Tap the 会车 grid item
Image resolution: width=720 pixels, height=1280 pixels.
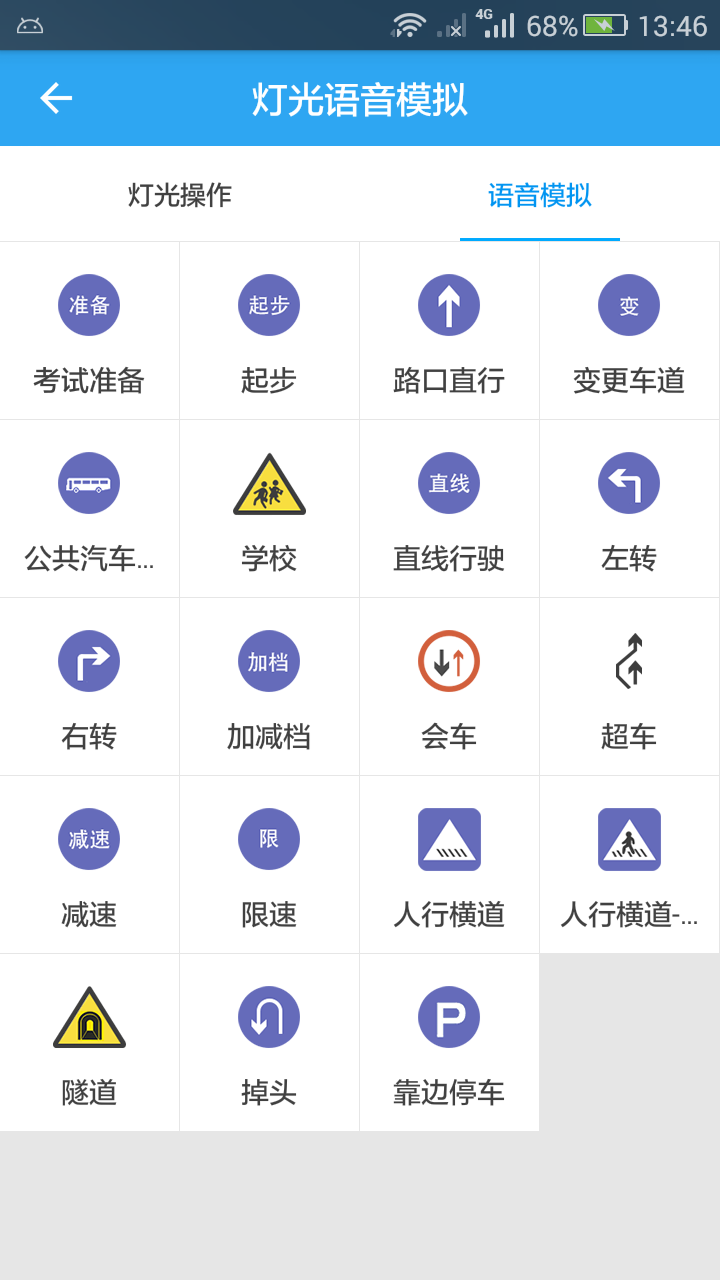(x=449, y=686)
